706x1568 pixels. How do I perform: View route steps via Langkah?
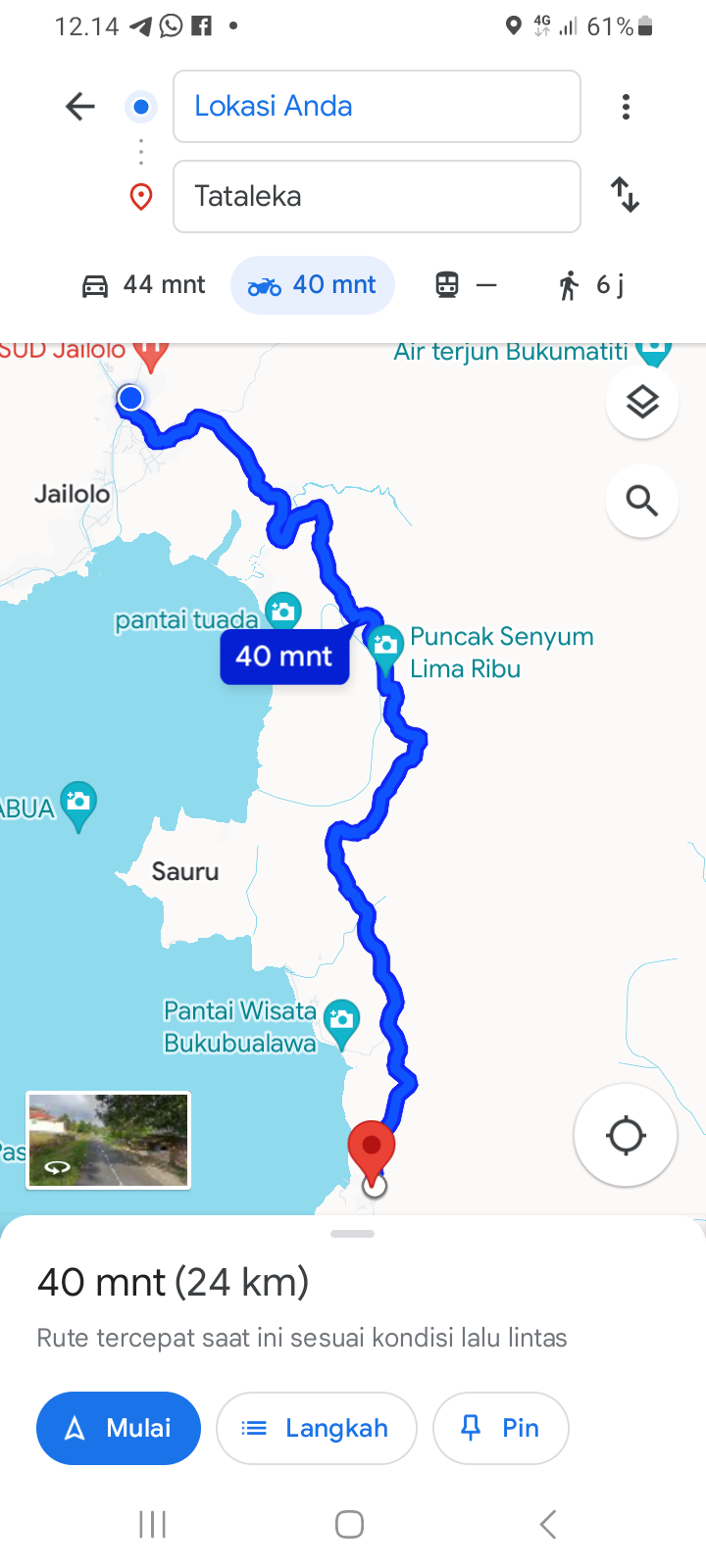pyautogui.click(x=317, y=1428)
